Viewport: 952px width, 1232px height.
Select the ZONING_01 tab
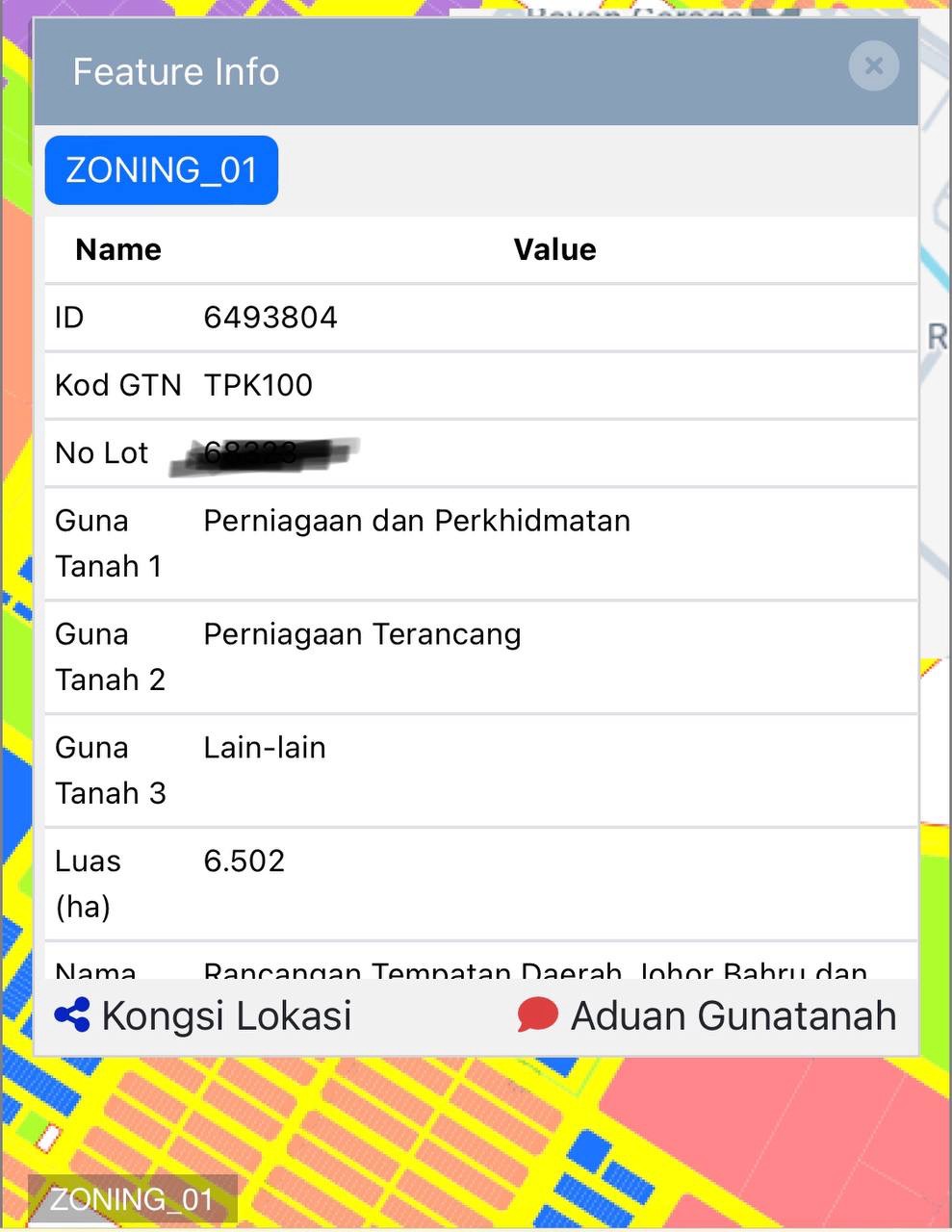162,170
